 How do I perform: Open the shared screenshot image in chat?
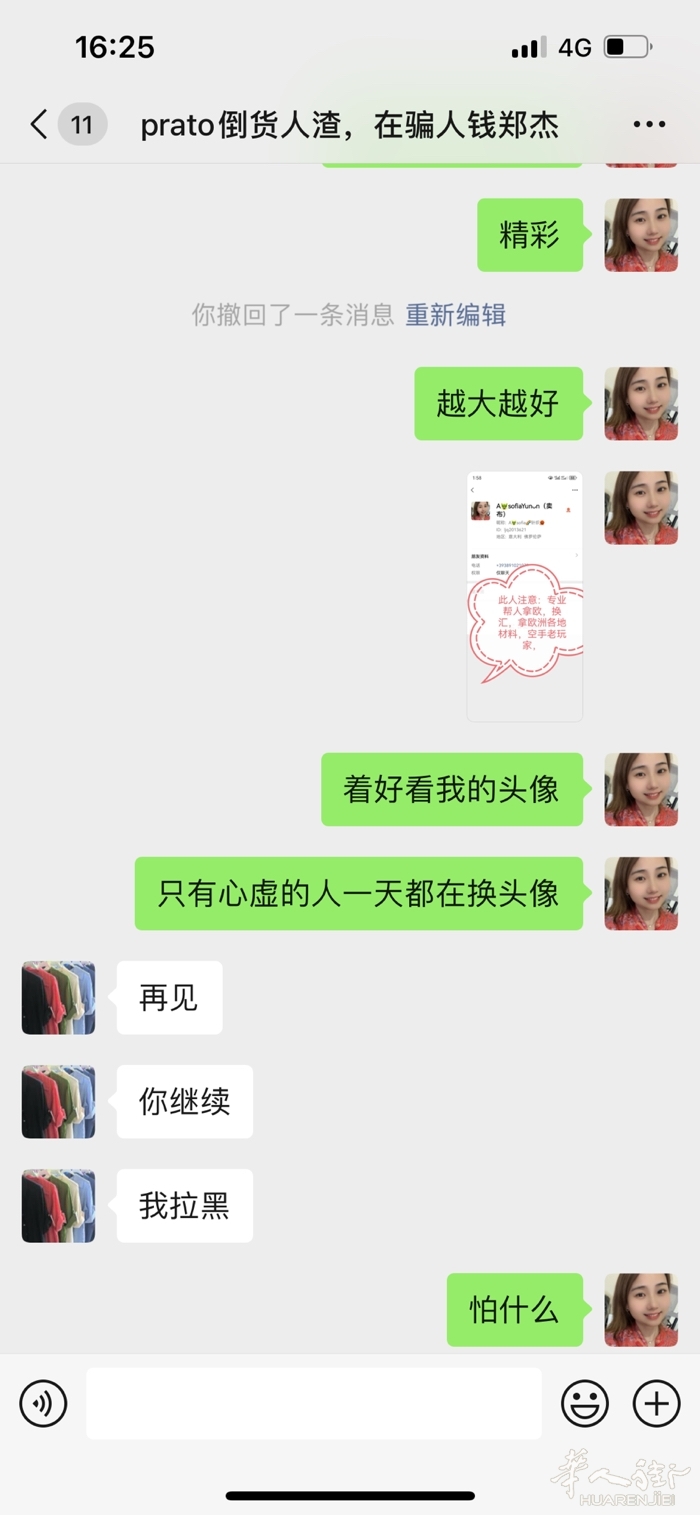click(x=525, y=596)
